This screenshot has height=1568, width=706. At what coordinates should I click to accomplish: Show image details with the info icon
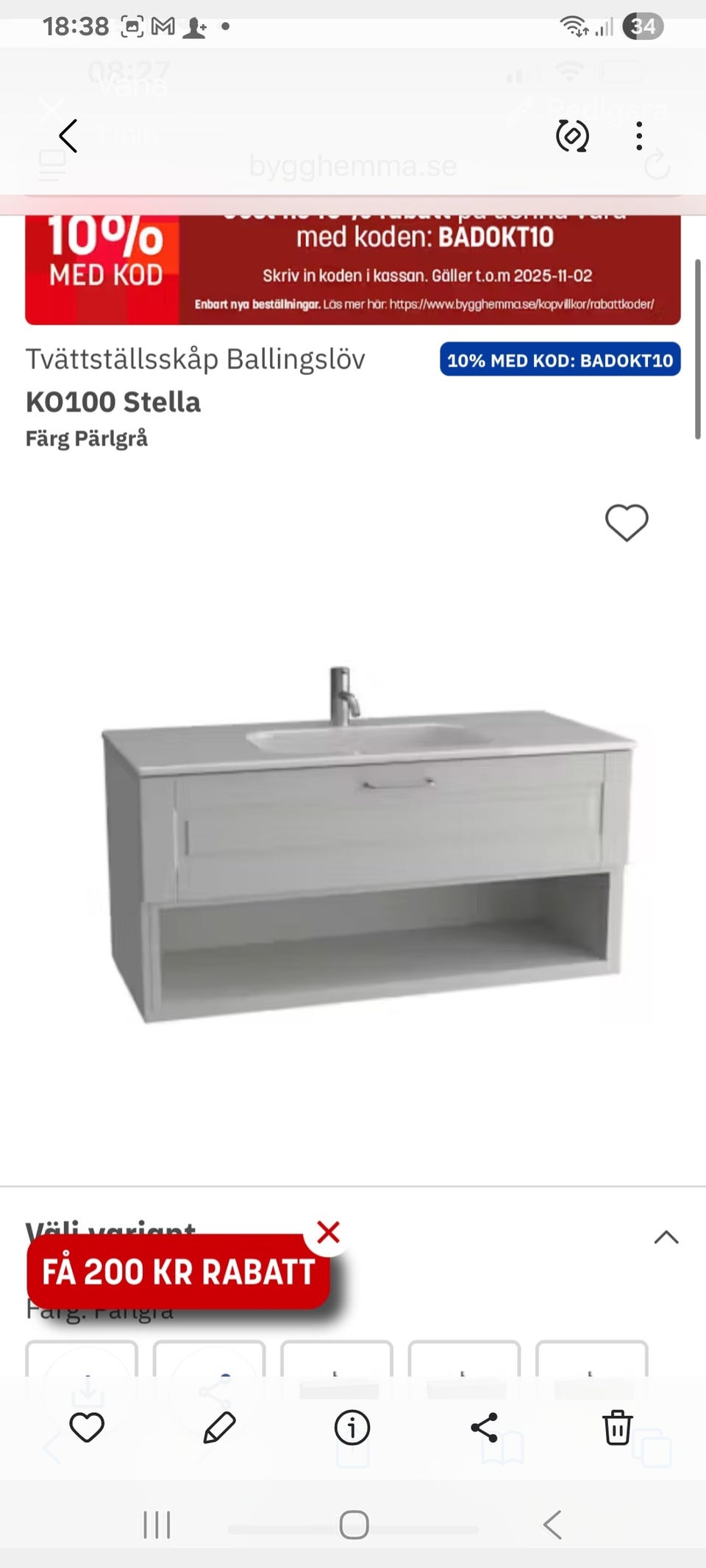point(352,1428)
